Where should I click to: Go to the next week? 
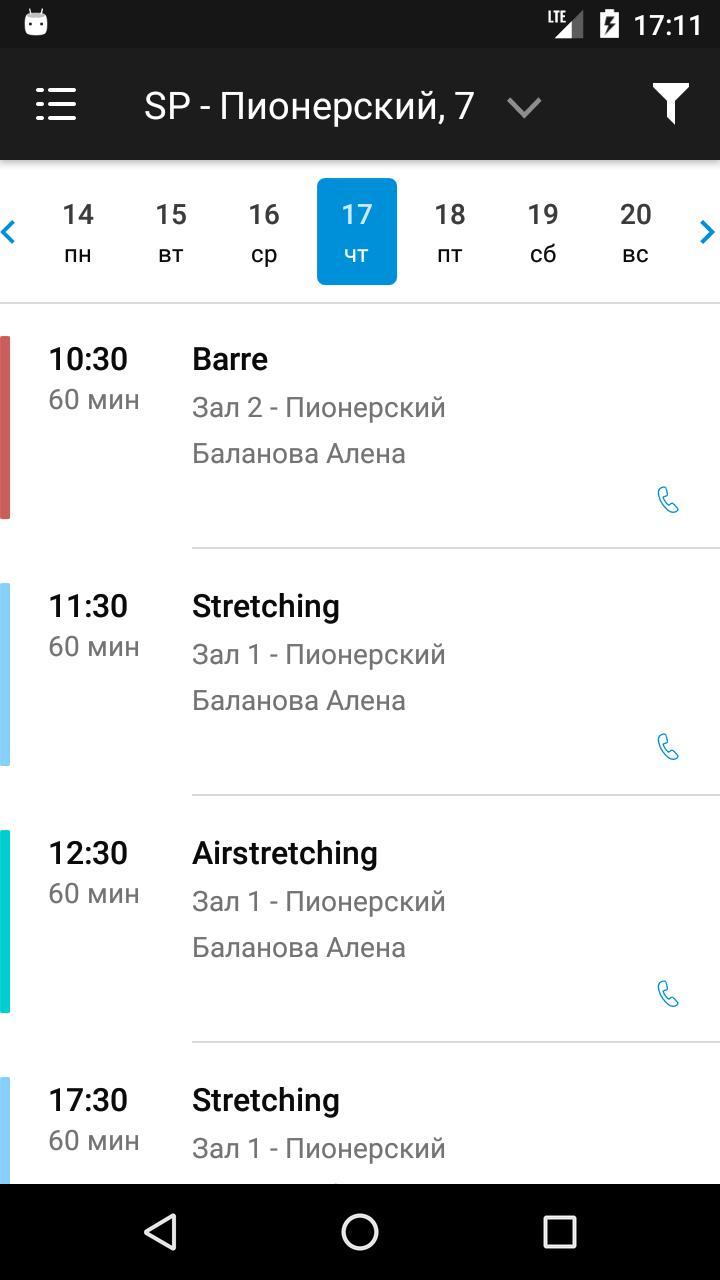pos(707,232)
